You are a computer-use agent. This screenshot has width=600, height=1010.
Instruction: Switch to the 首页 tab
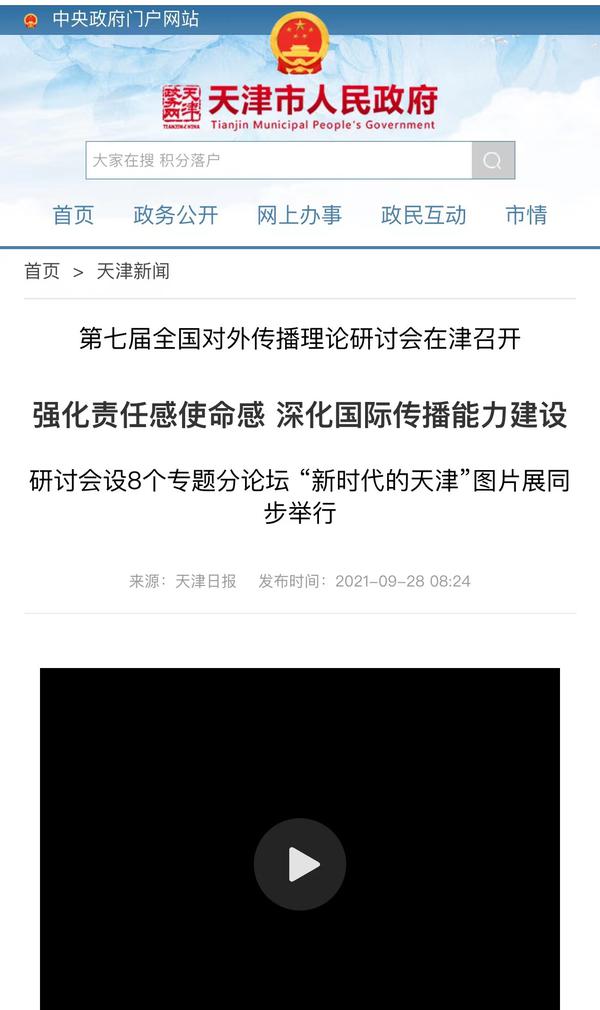coord(73,215)
